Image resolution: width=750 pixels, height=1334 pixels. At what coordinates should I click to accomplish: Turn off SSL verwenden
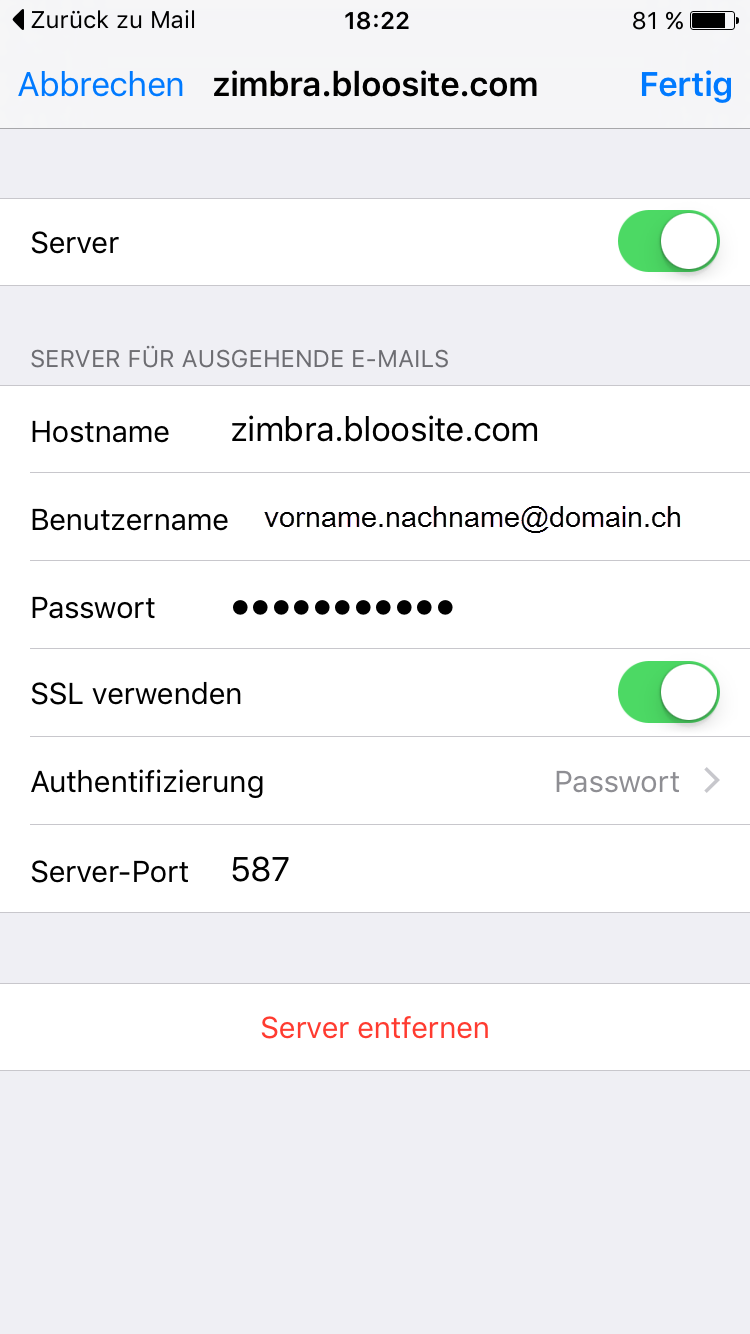click(668, 693)
